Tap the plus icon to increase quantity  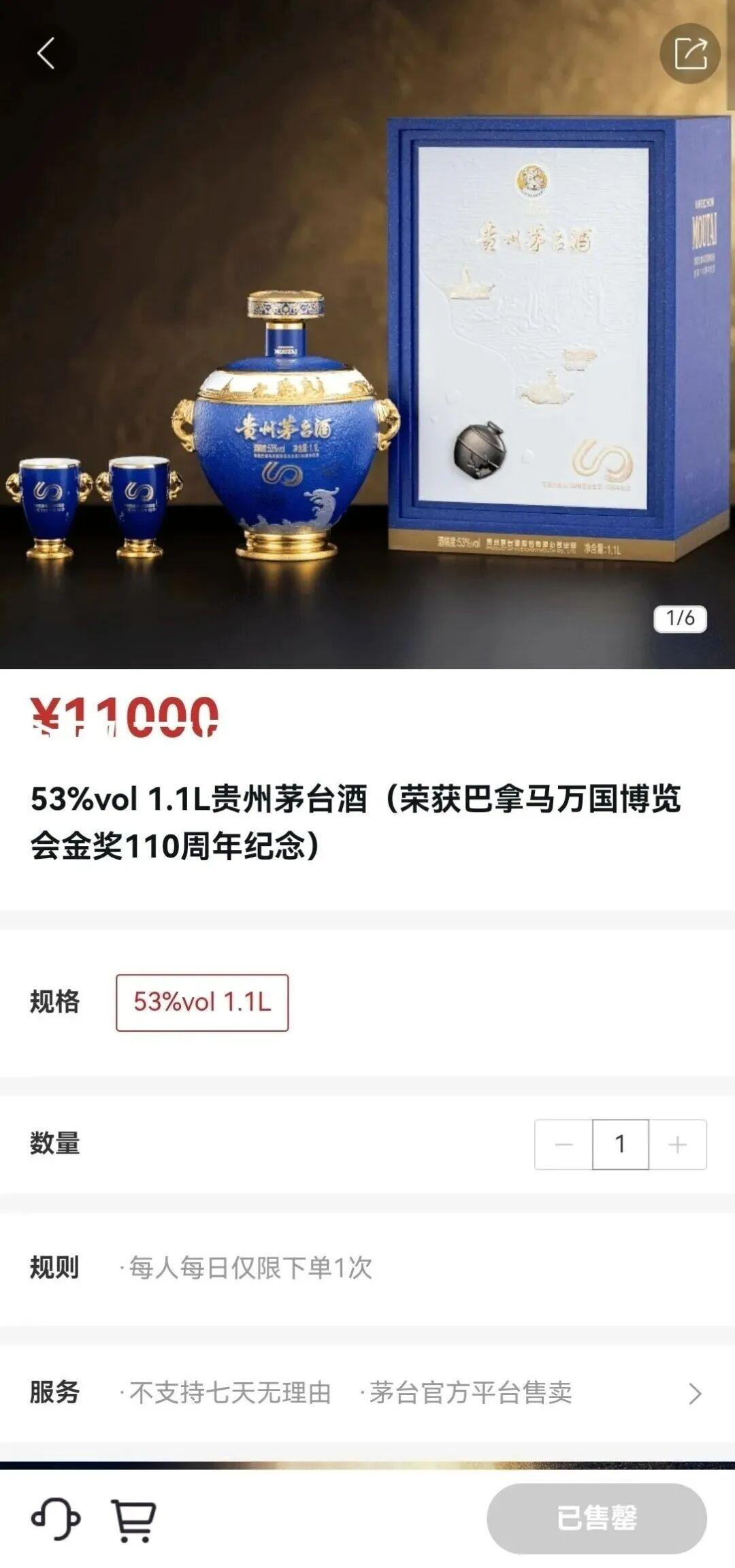point(676,1143)
